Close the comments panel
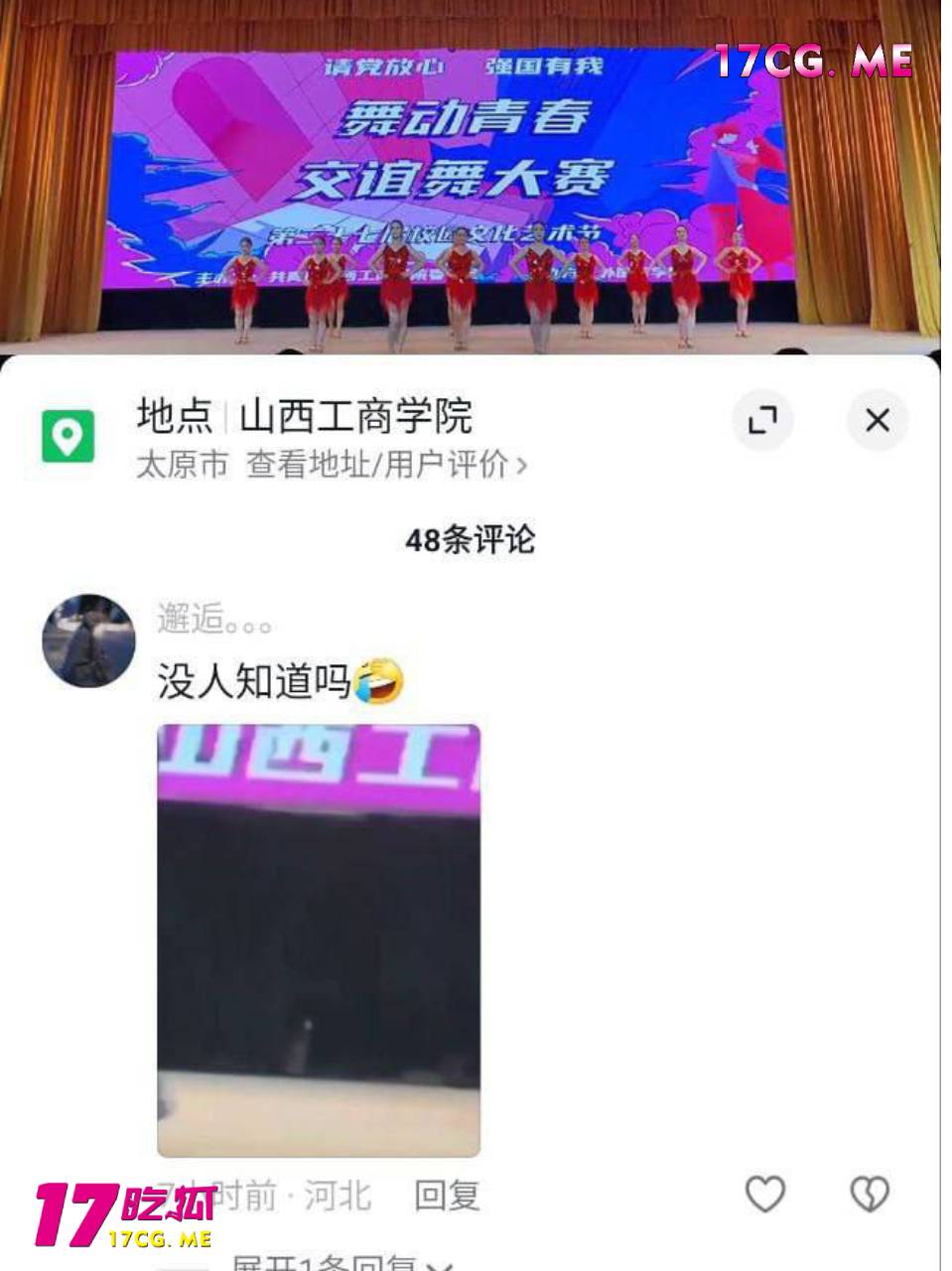Image resolution: width=952 pixels, height=1271 pixels. point(877,420)
